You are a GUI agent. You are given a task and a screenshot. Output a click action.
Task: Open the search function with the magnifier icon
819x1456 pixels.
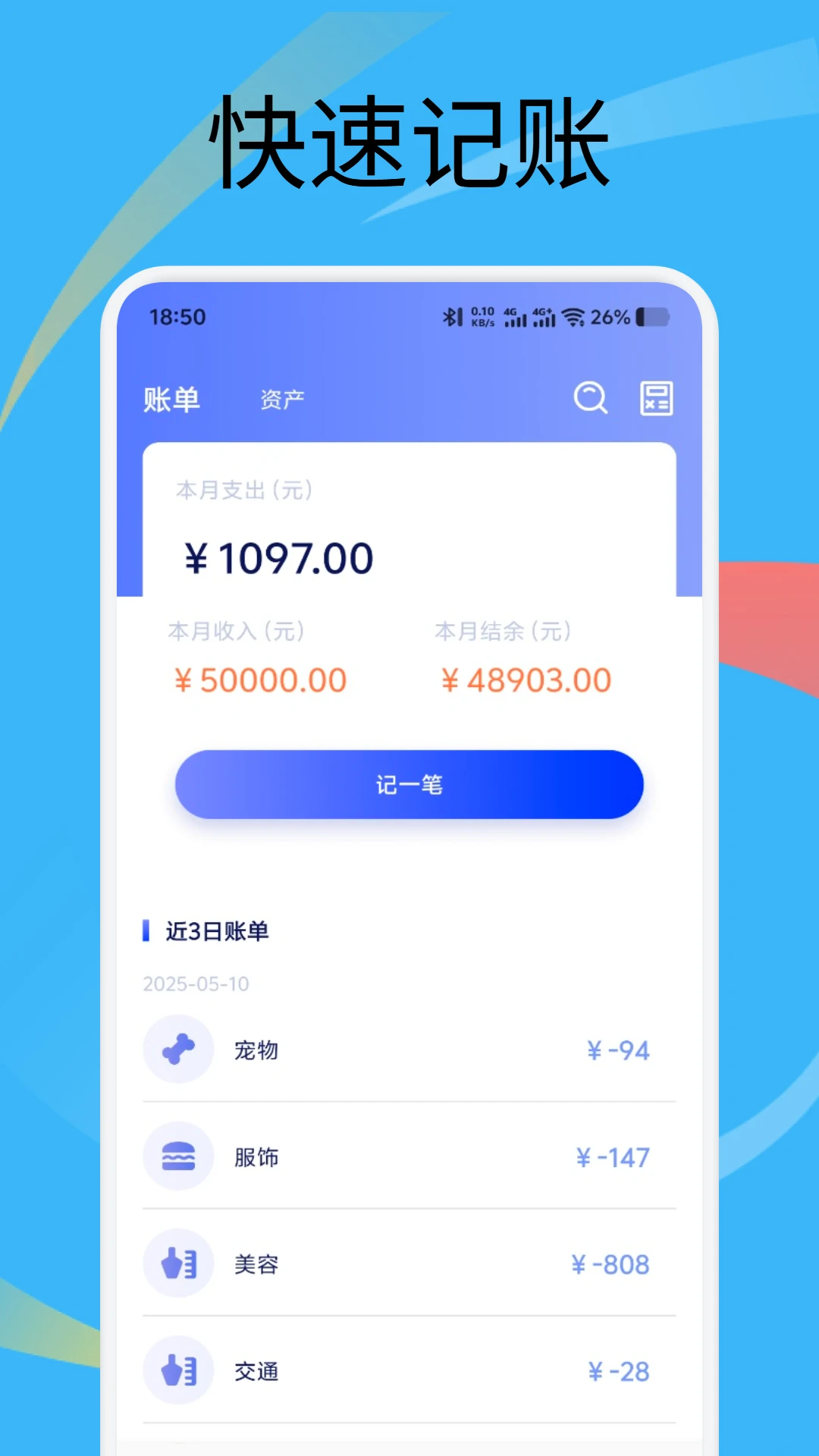(x=591, y=399)
